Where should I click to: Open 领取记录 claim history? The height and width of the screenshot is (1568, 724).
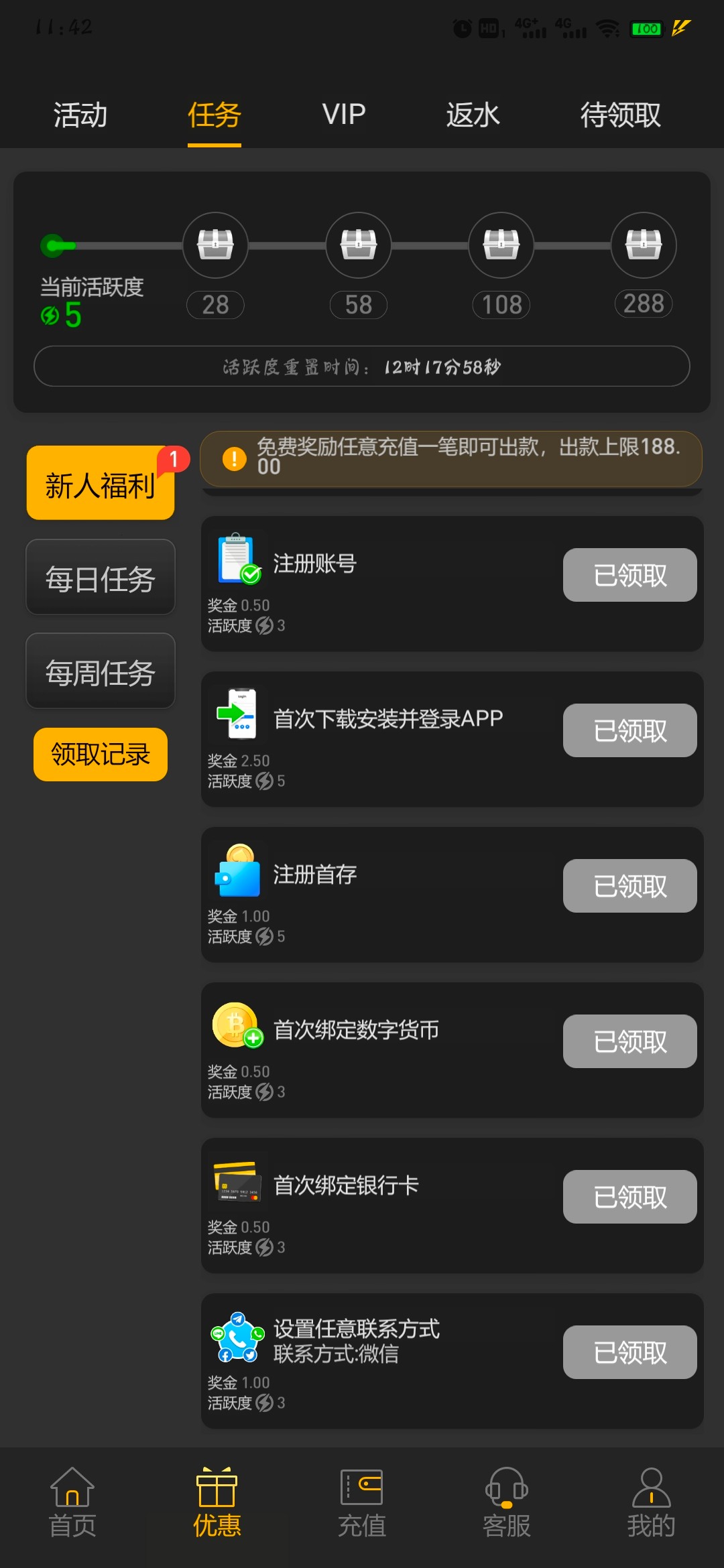click(101, 755)
